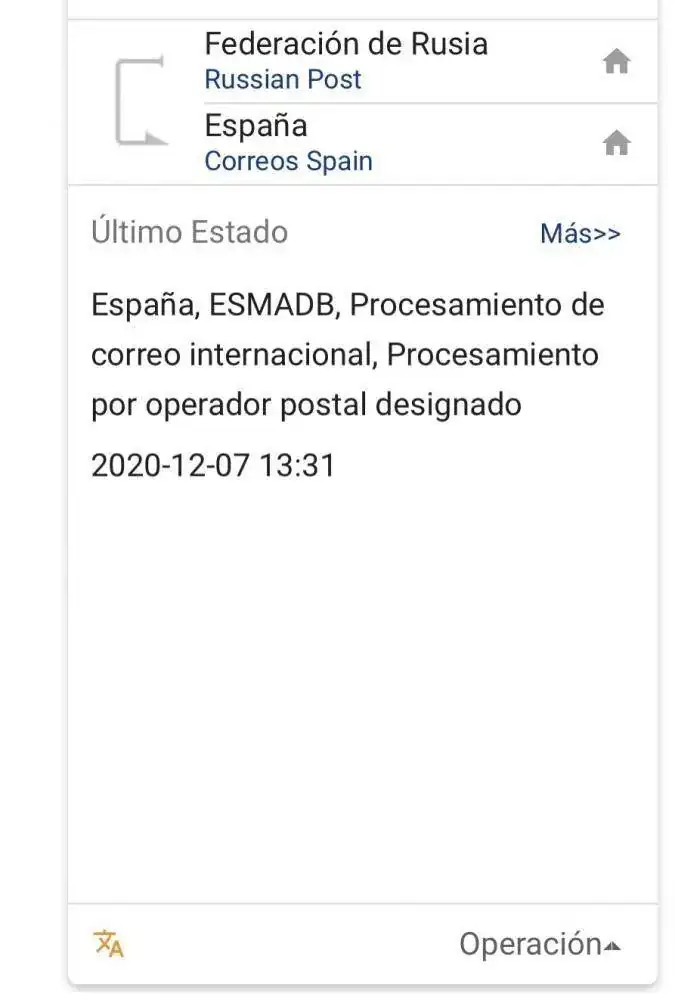Expand the Operación menu
This screenshot has width=675, height=1000.
click(x=539, y=943)
